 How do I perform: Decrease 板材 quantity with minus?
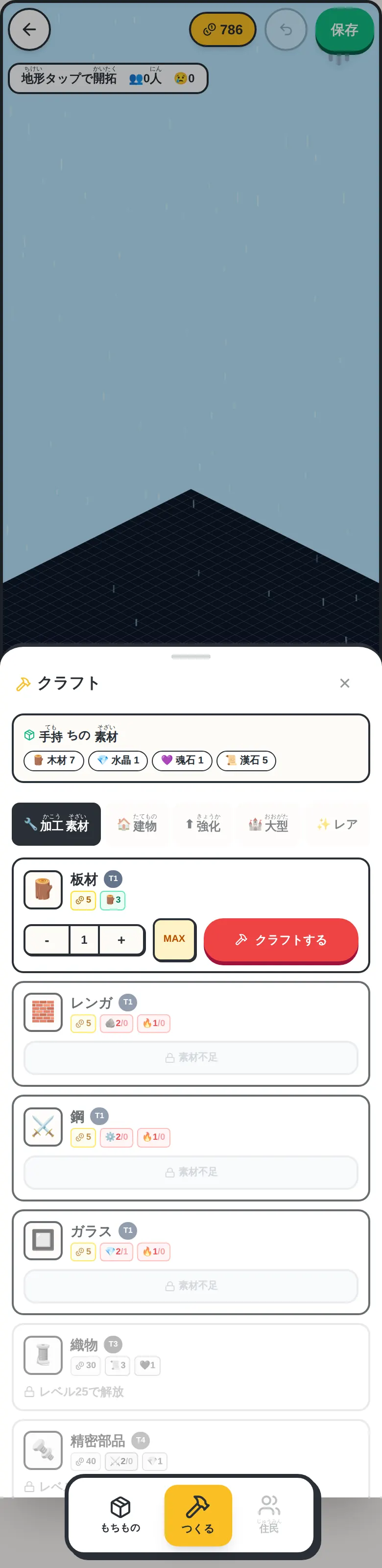click(x=47, y=940)
